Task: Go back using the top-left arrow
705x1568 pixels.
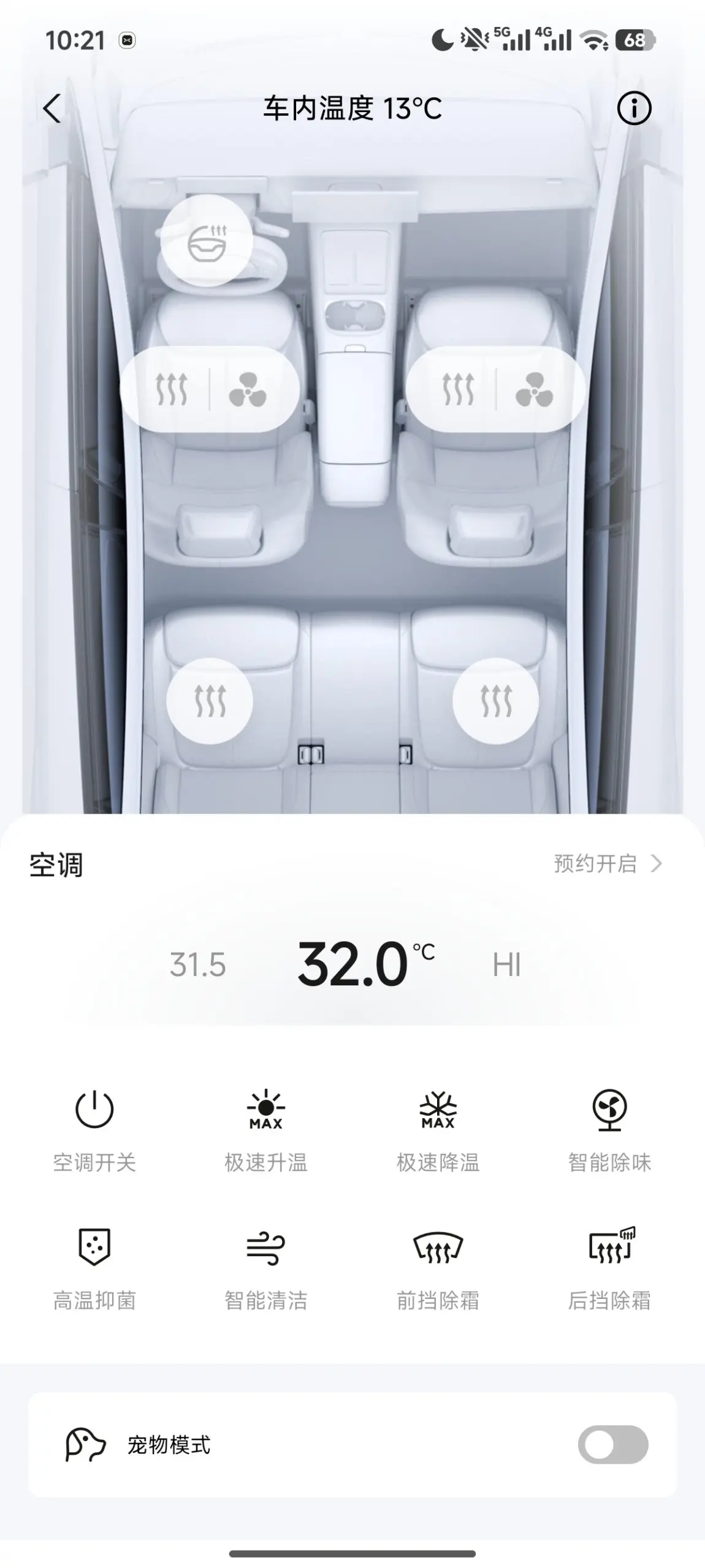Action: pyautogui.click(x=52, y=108)
